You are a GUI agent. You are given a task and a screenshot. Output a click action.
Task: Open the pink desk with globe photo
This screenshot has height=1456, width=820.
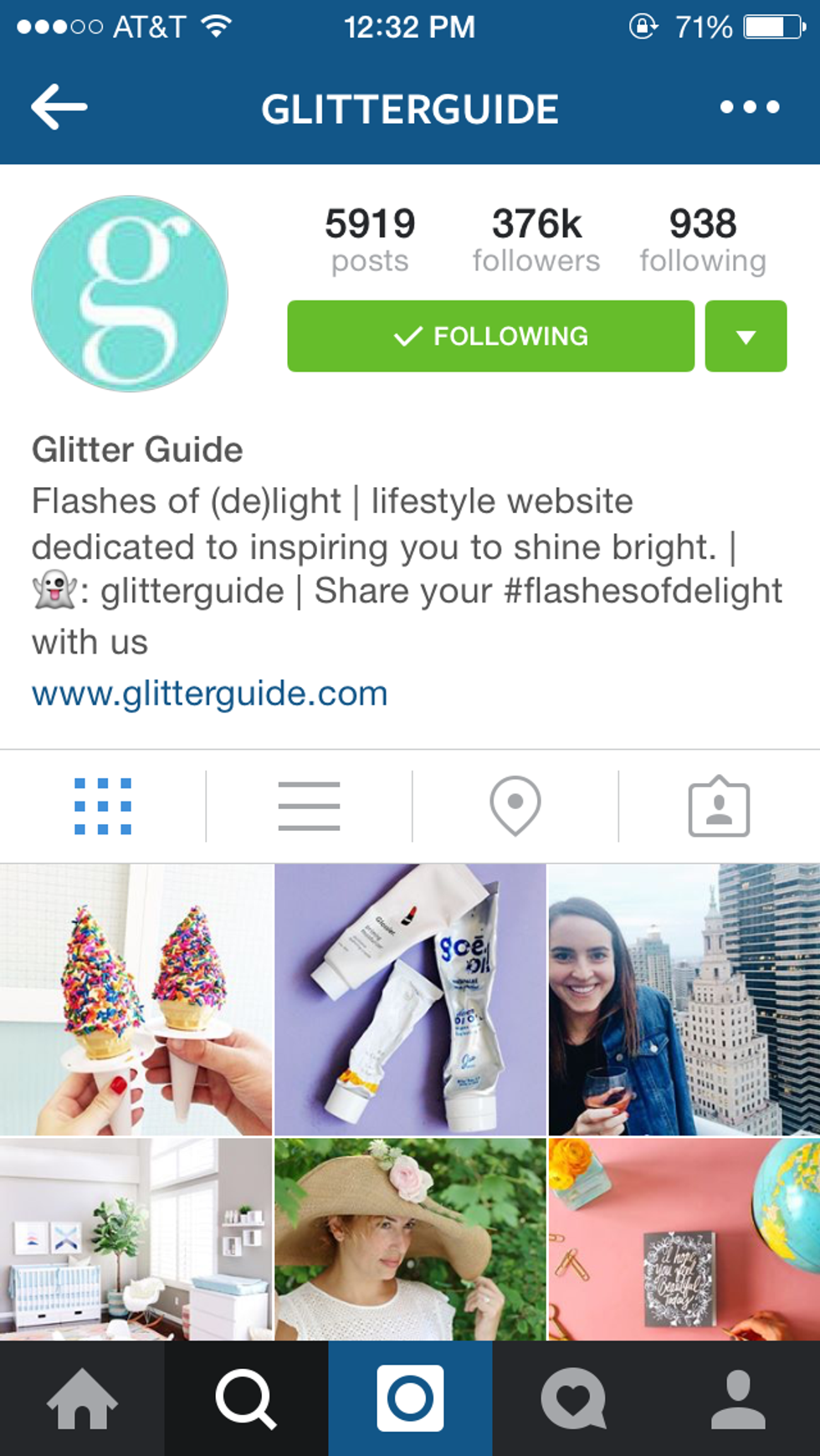click(x=684, y=1238)
